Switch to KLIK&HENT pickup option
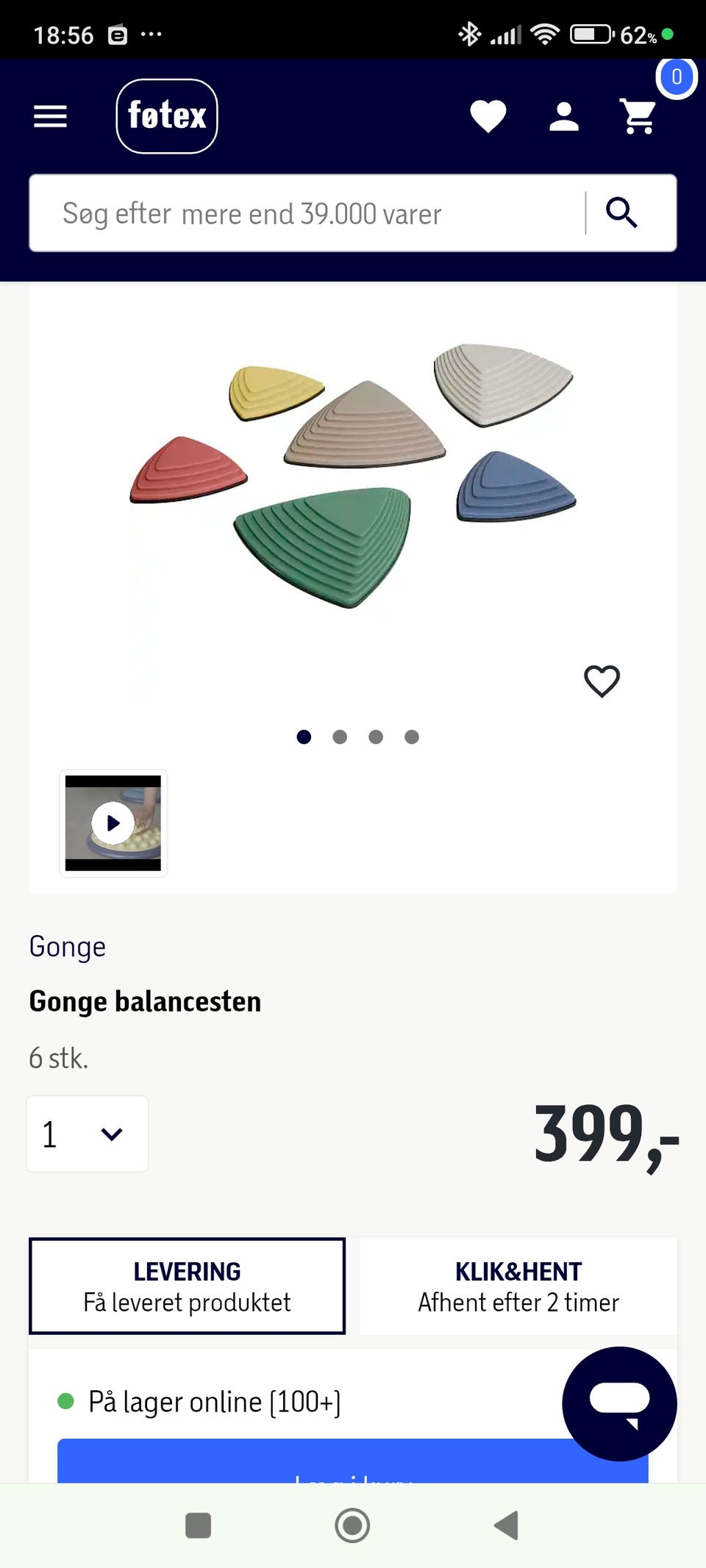The height and width of the screenshot is (1568, 706). [518, 1286]
